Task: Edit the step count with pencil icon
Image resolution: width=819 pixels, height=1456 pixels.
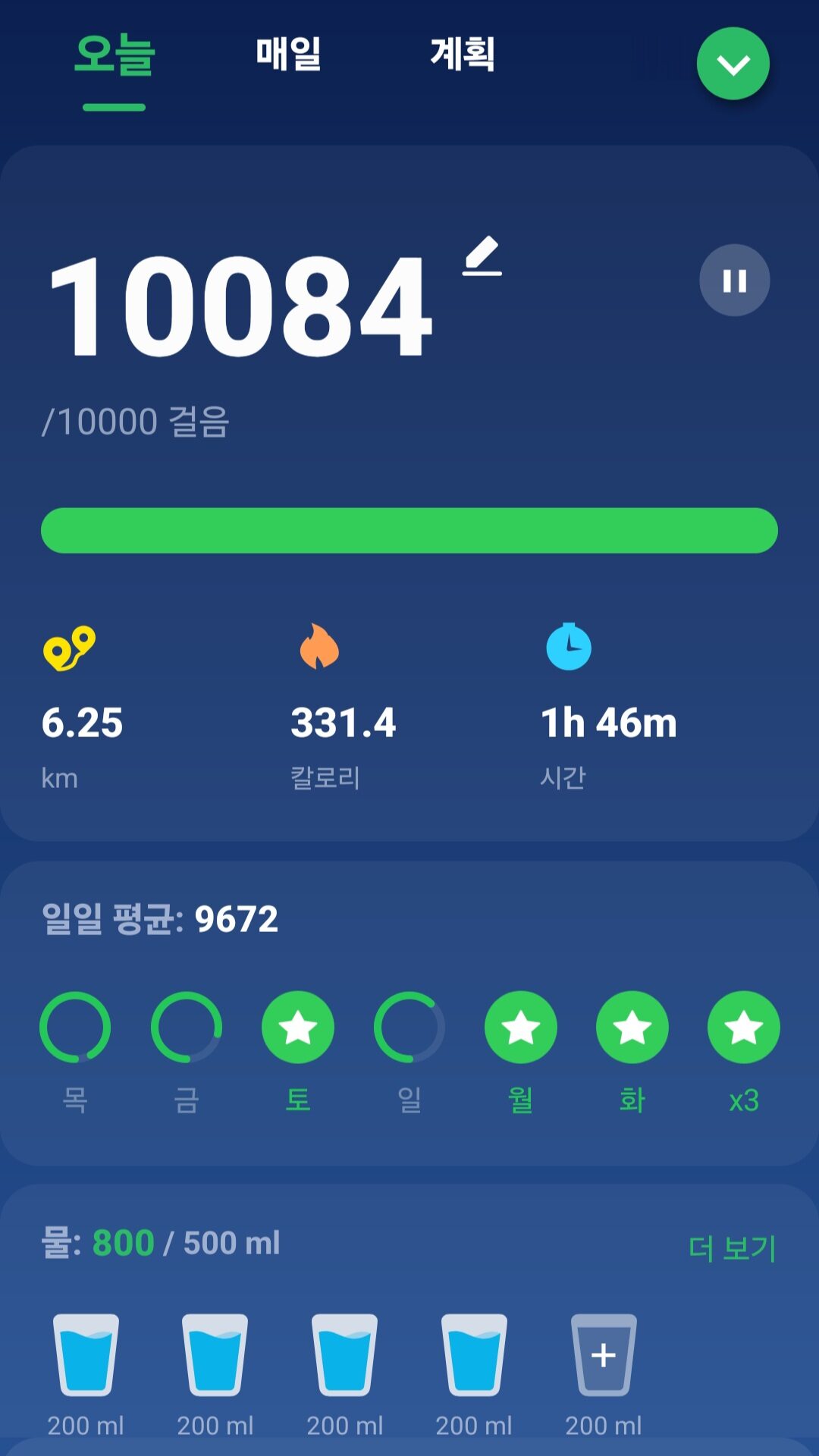Action: coord(482,256)
